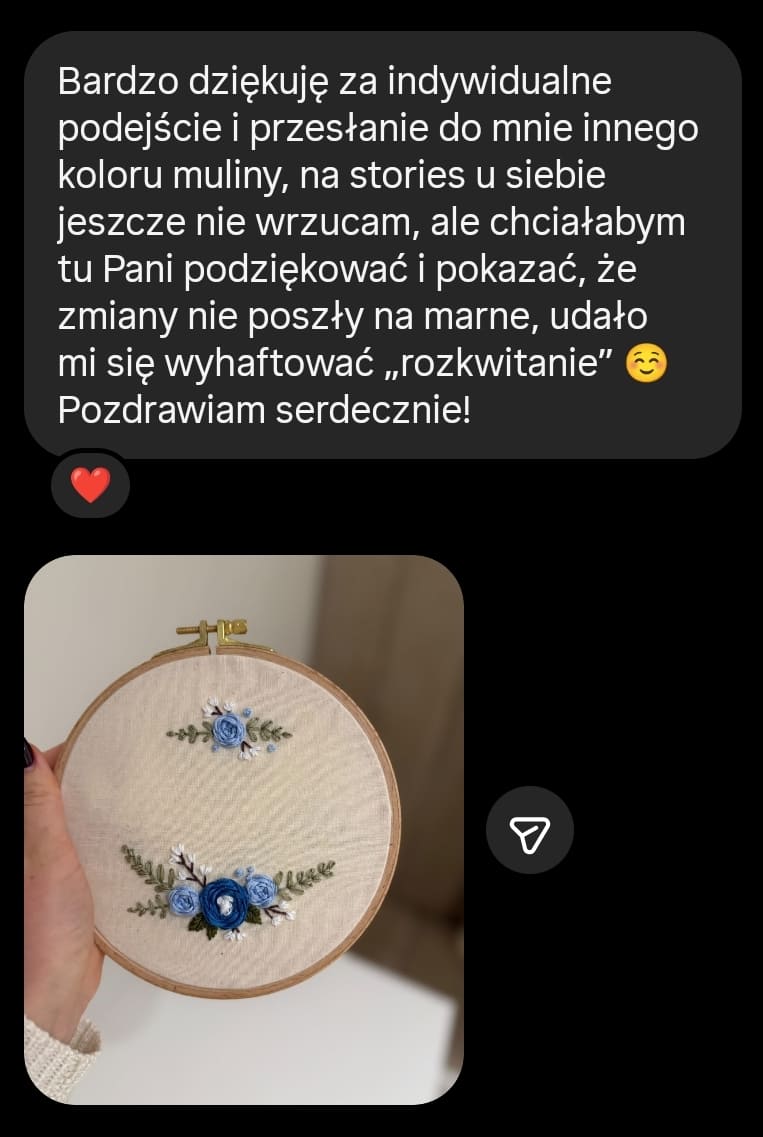
Task: Forward the photo with the paper plane icon
Action: 530,831
